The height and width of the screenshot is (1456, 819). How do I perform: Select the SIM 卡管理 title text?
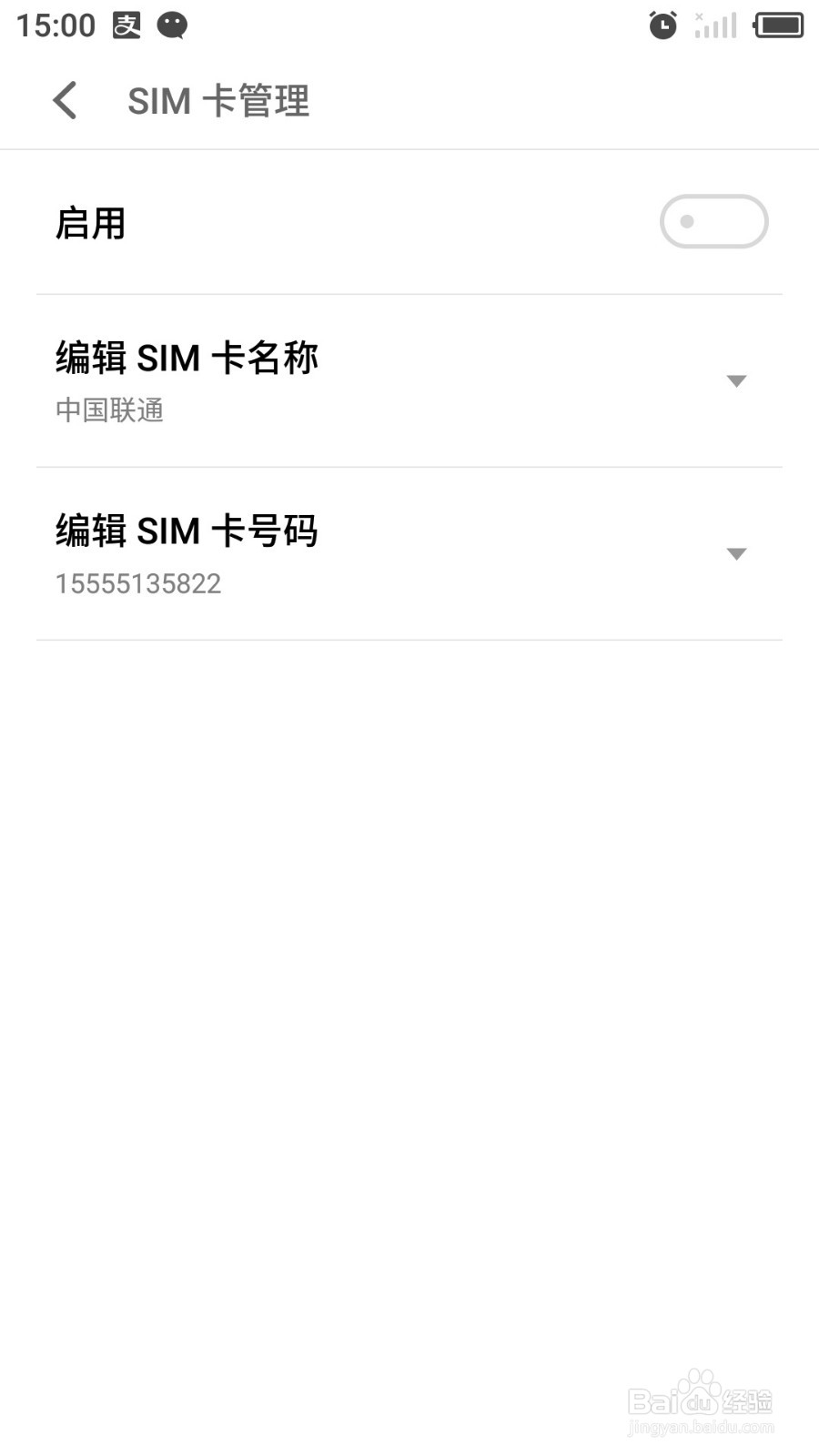(218, 100)
